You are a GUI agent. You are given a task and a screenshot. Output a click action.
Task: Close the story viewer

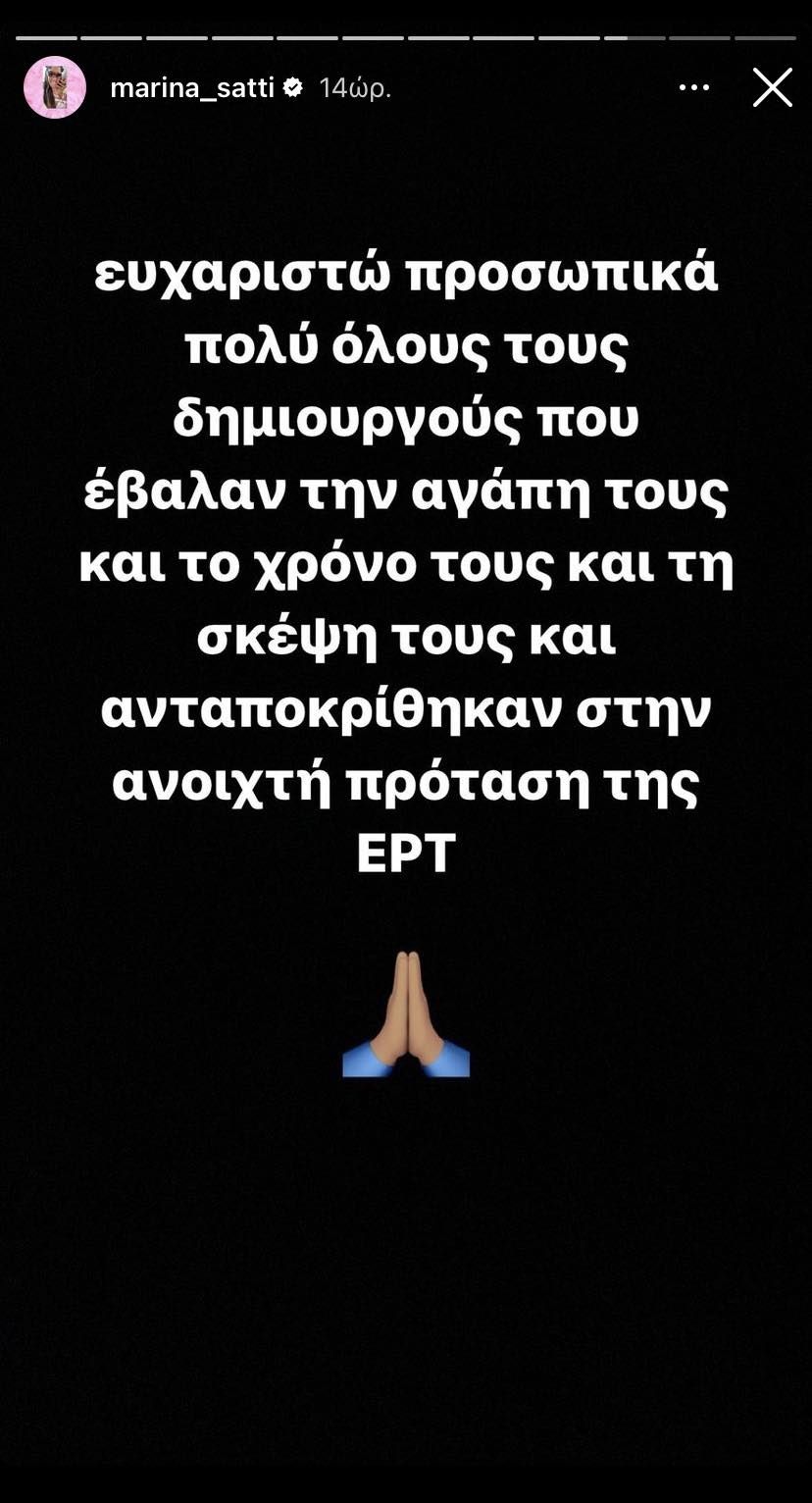tap(772, 87)
